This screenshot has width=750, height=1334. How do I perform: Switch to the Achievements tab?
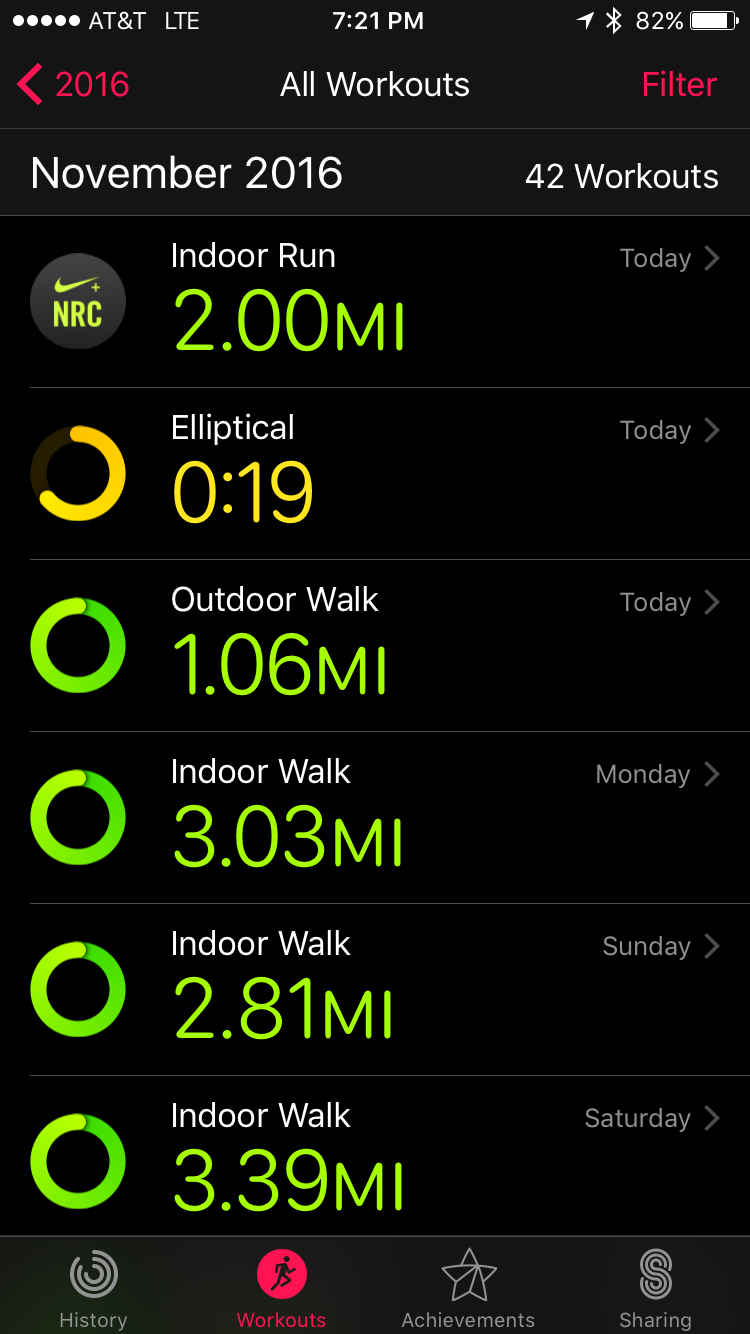click(468, 1287)
